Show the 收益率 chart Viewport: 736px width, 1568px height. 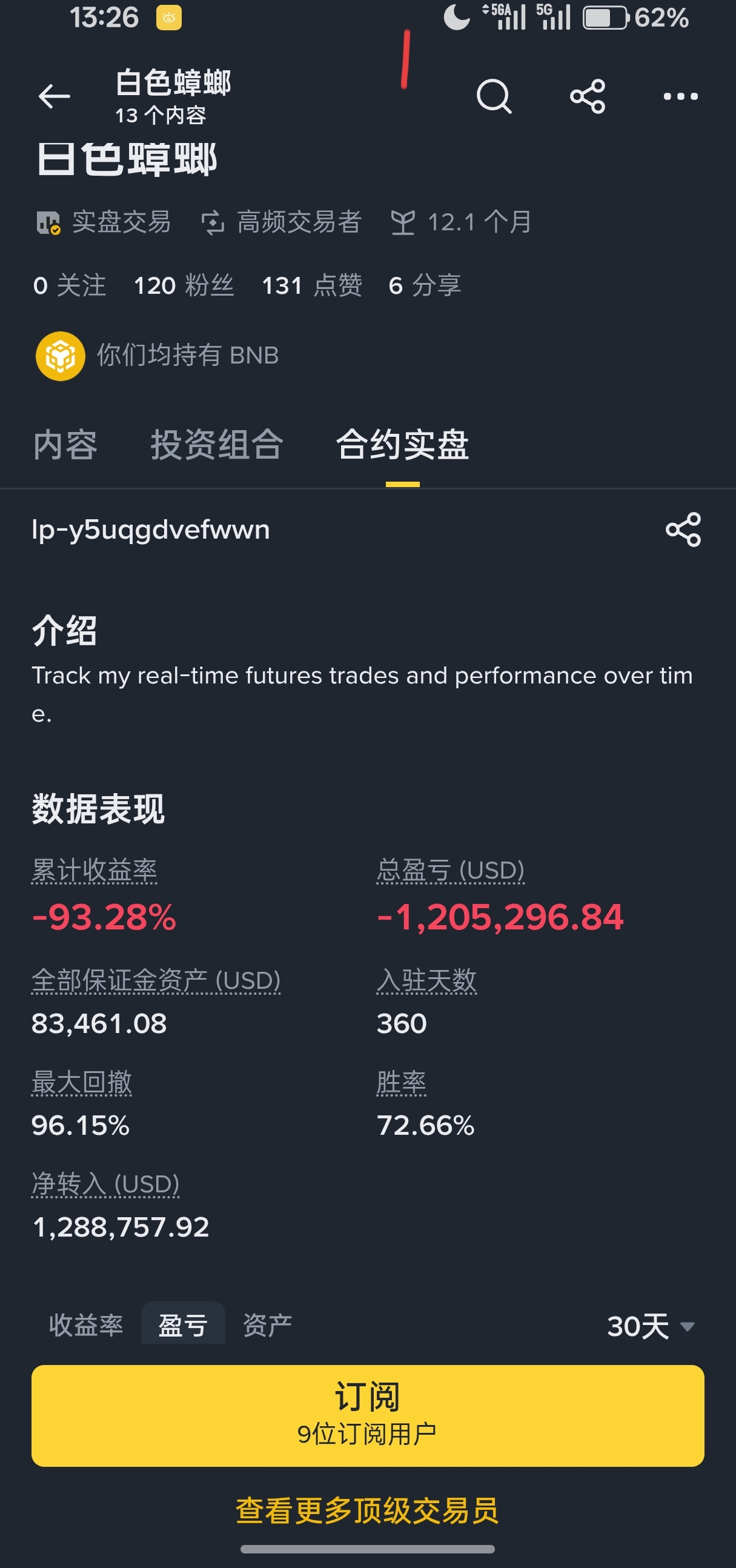coord(86,1325)
